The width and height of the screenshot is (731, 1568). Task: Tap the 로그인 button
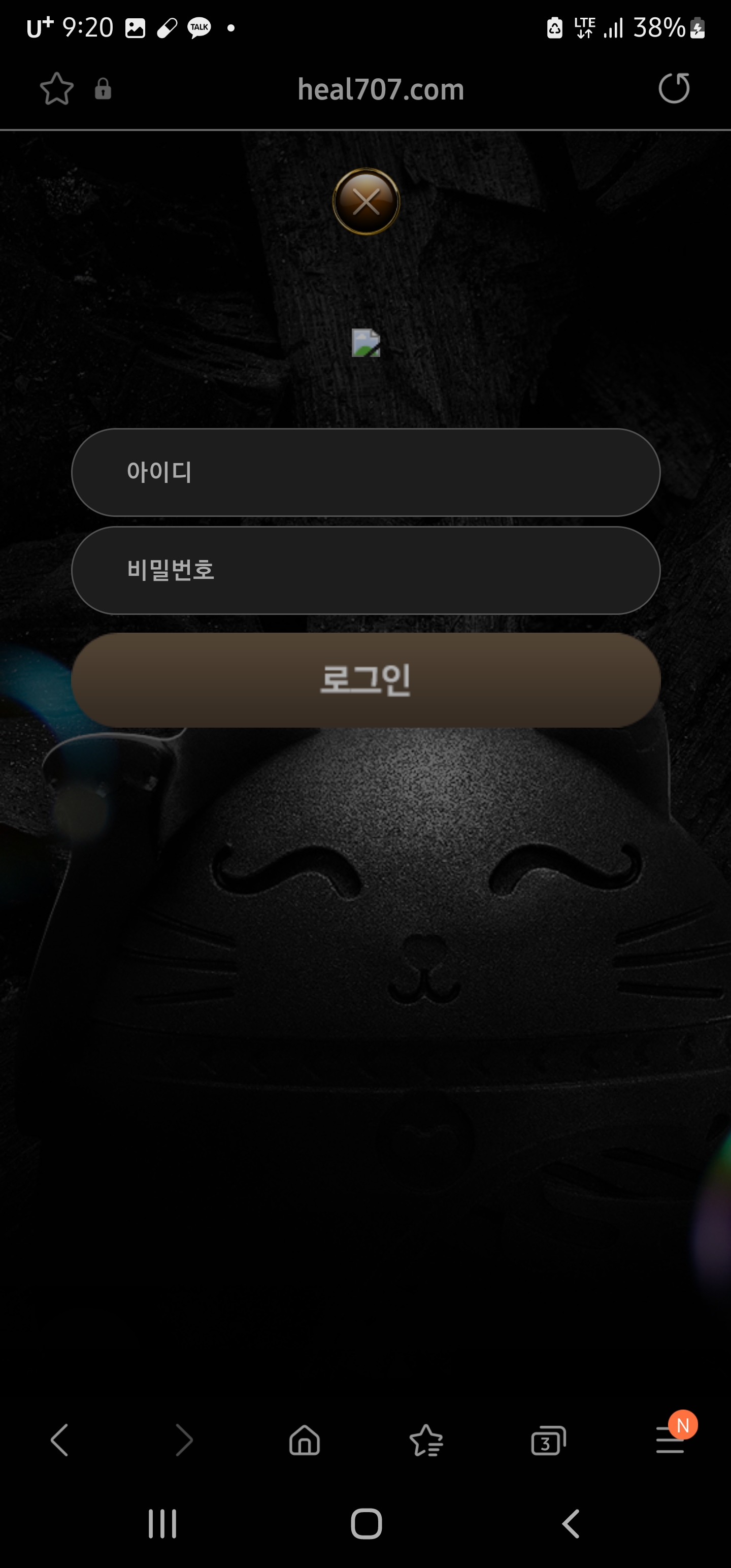365,679
